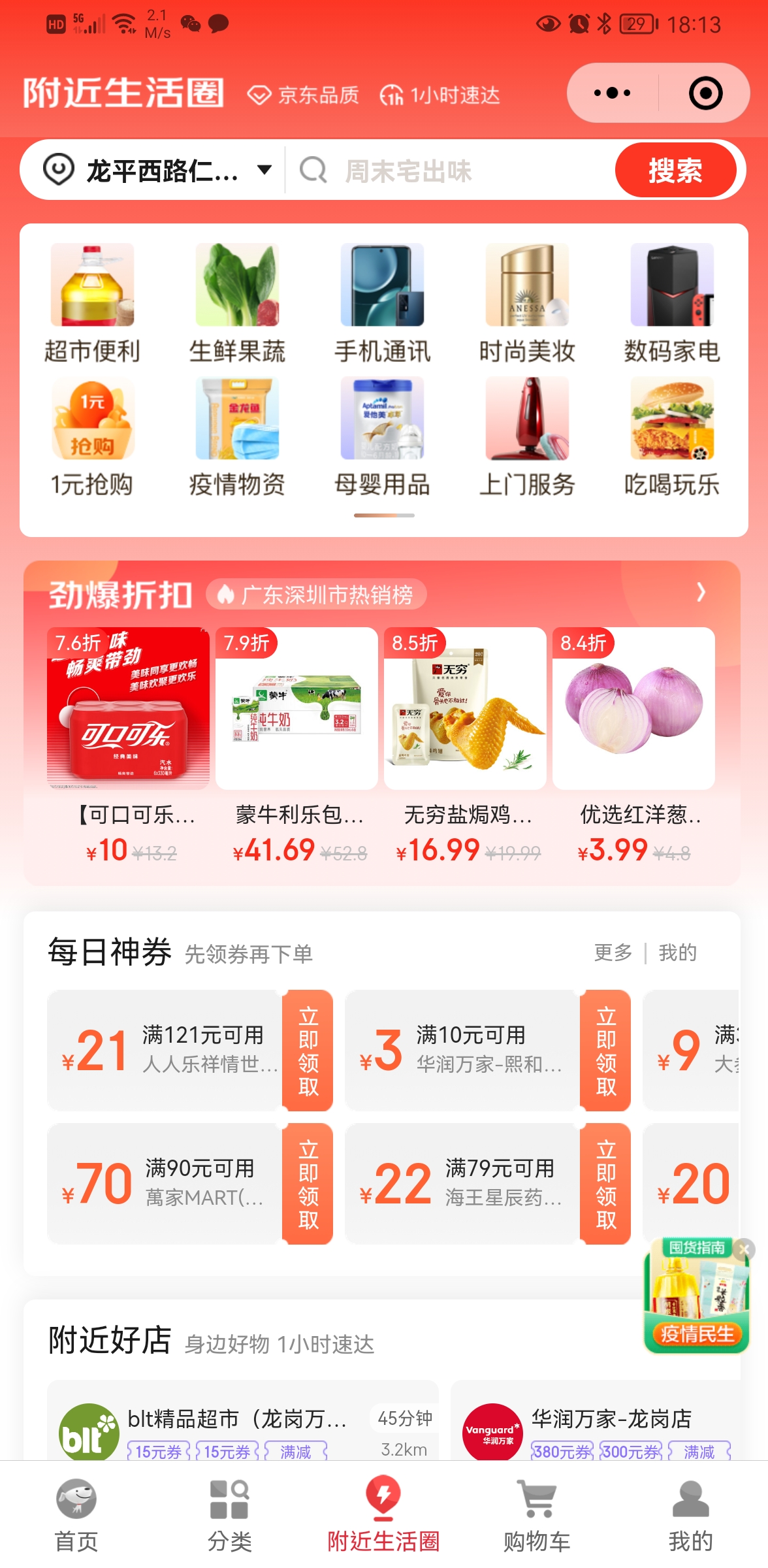Image resolution: width=768 pixels, height=1568 pixels.
Task: View the 优选红洋葱 product card
Action: coord(633,745)
